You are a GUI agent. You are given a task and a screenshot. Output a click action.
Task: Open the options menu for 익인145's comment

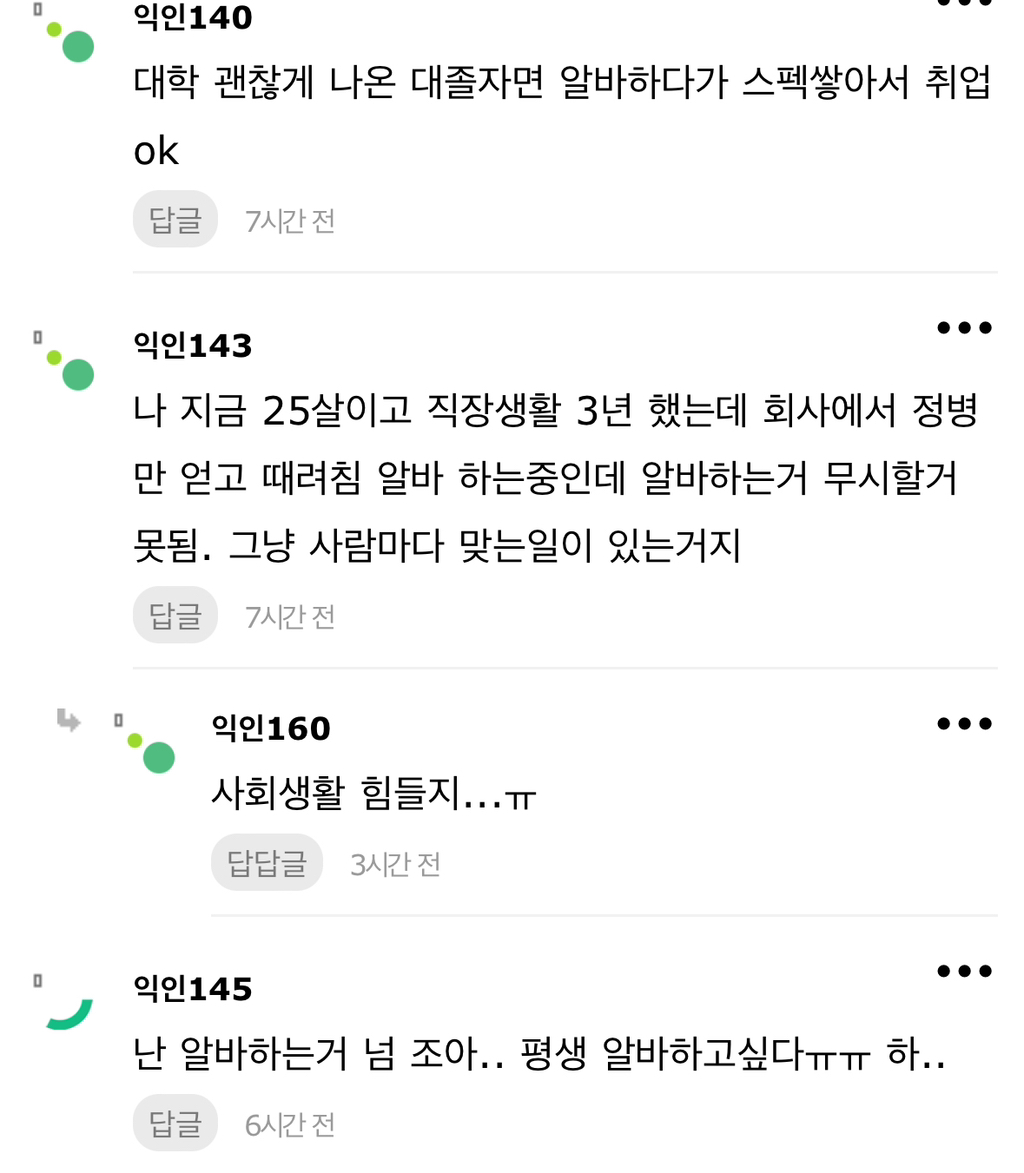(x=964, y=970)
